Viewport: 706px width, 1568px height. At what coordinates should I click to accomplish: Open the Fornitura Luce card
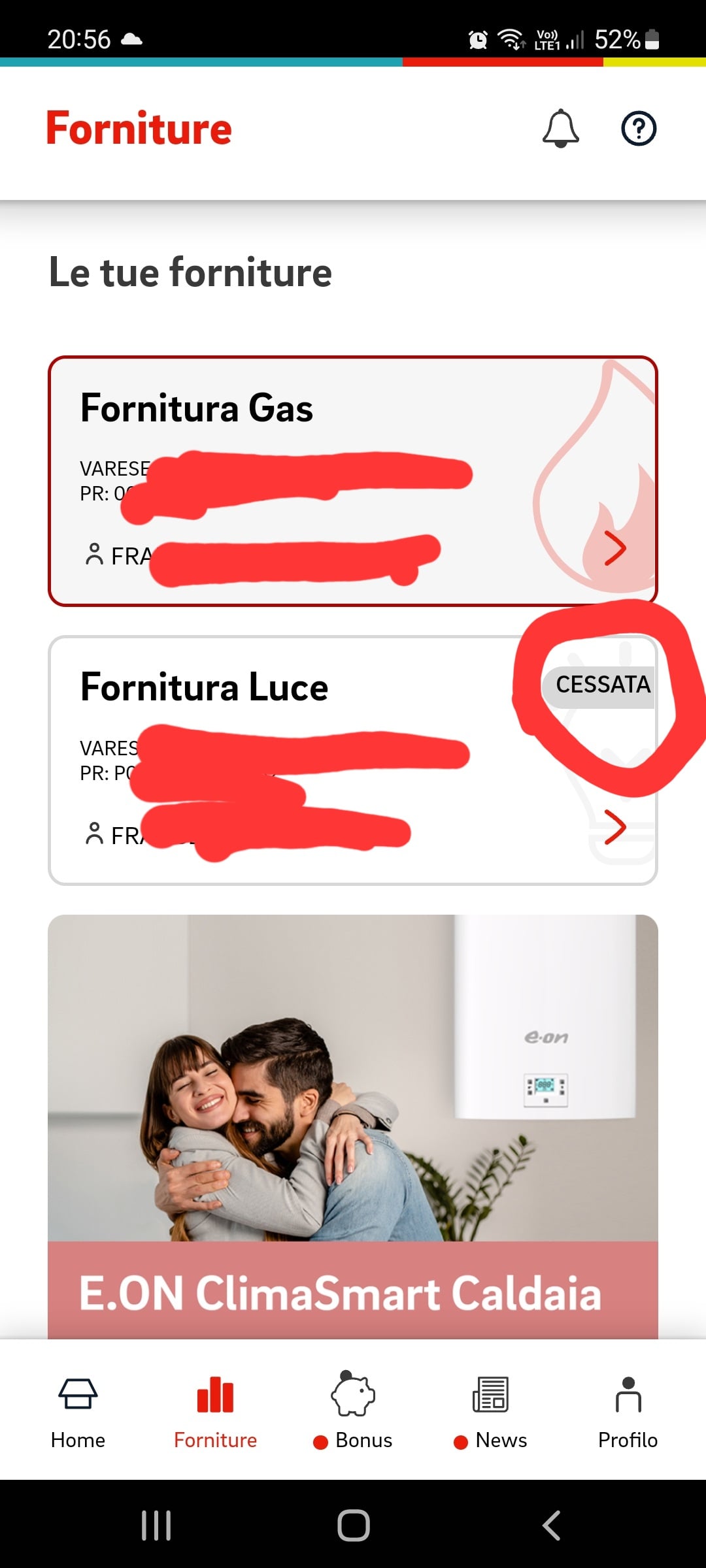pyautogui.click(x=353, y=760)
